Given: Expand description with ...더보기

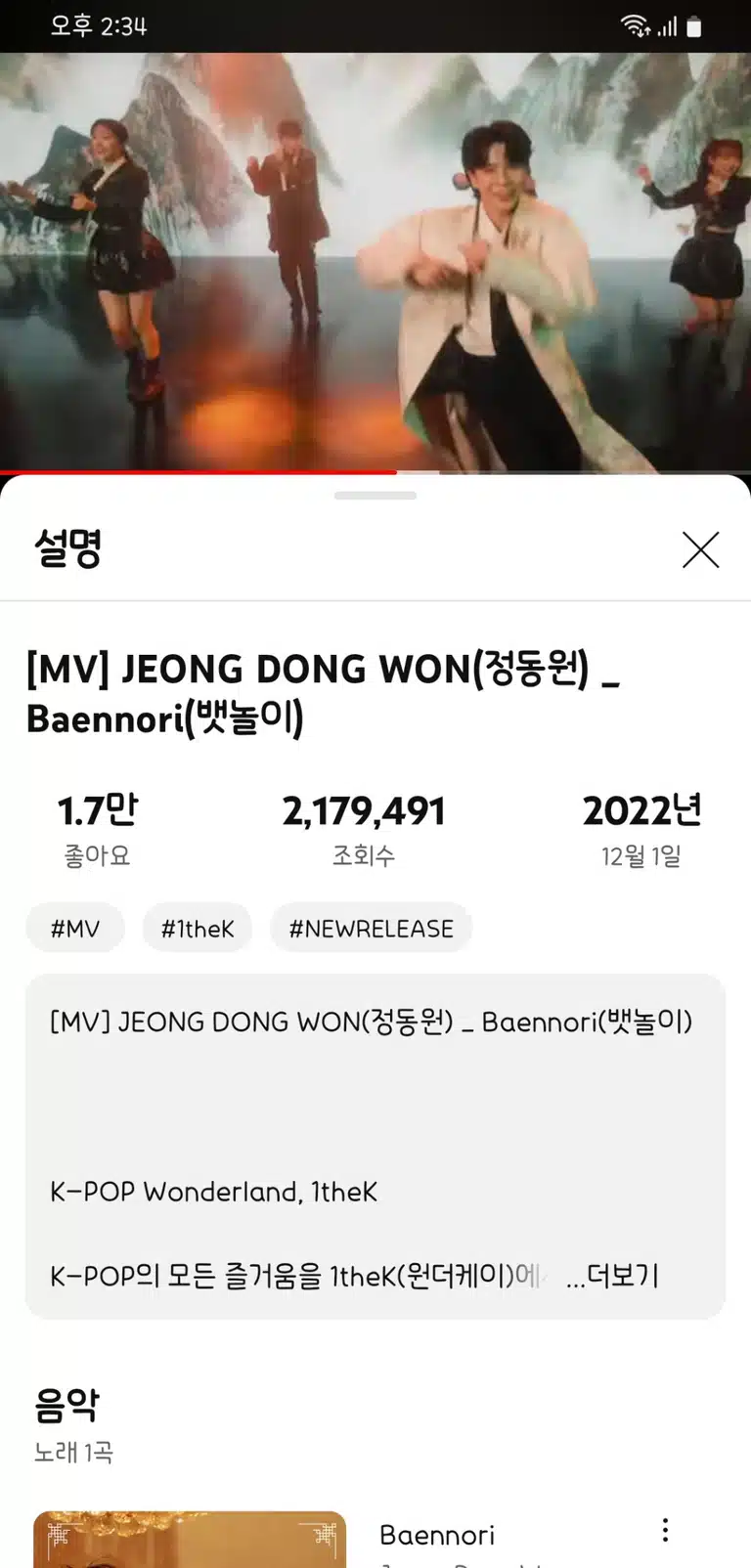Looking at the screenshot, I should pos(612,1276).
